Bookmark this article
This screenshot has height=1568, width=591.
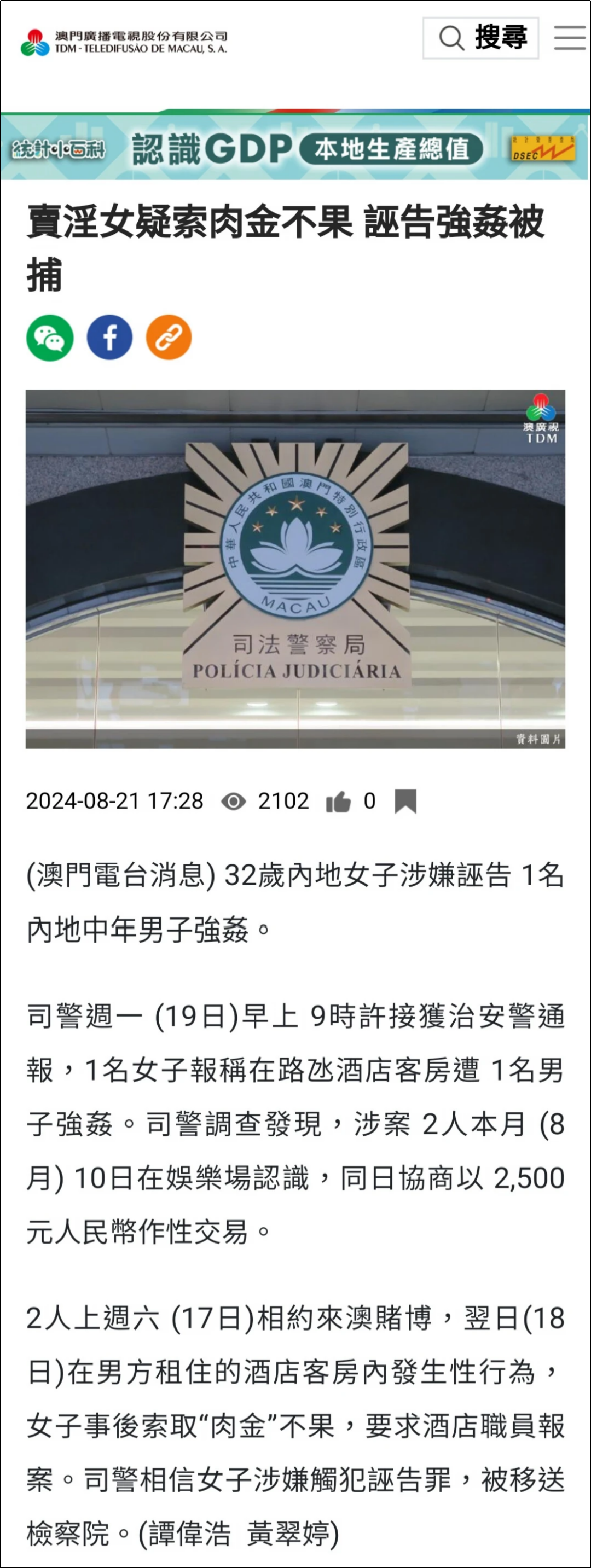pos(406,802)
